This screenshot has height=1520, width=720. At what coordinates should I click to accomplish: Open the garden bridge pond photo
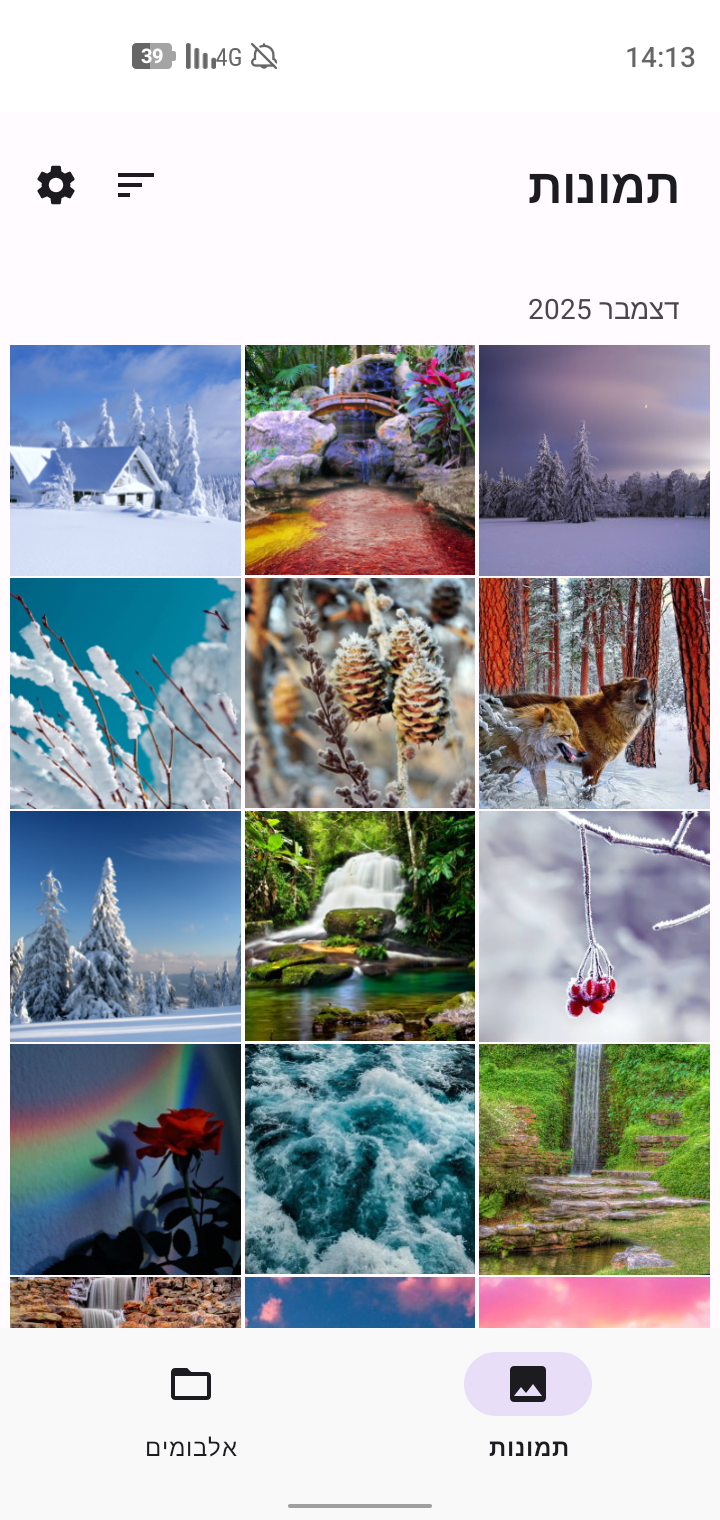[360, 460]
